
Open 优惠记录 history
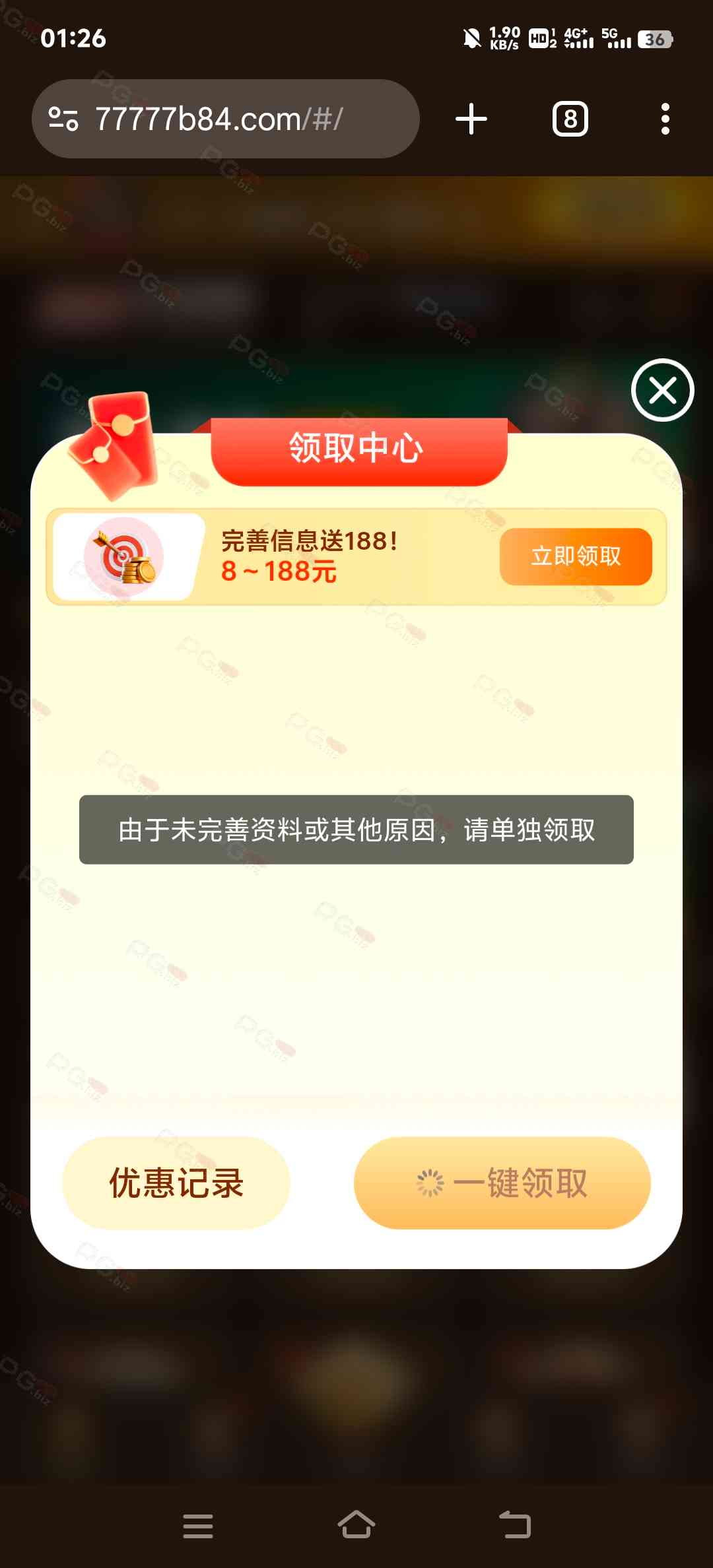(x=176, y=1183)
